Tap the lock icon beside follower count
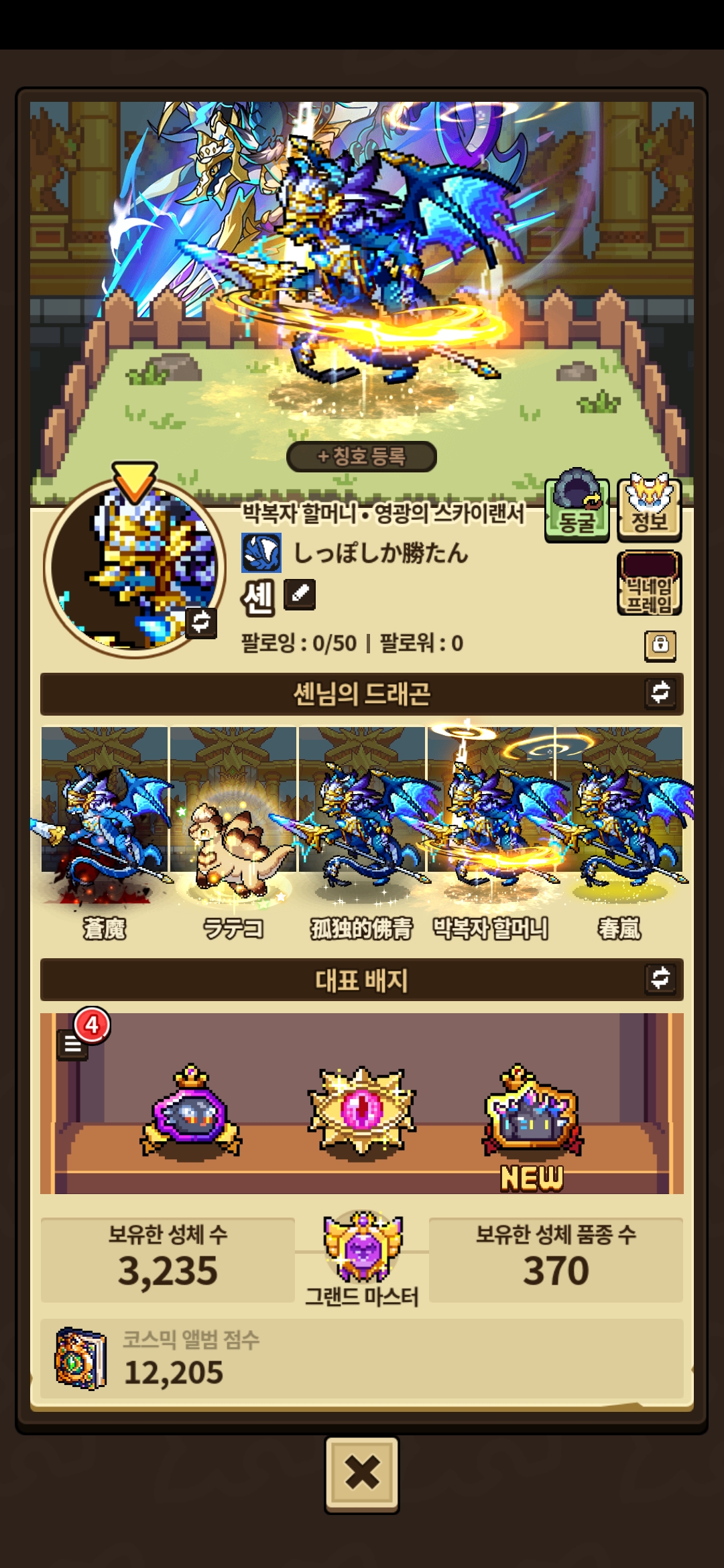 [660, 645]
